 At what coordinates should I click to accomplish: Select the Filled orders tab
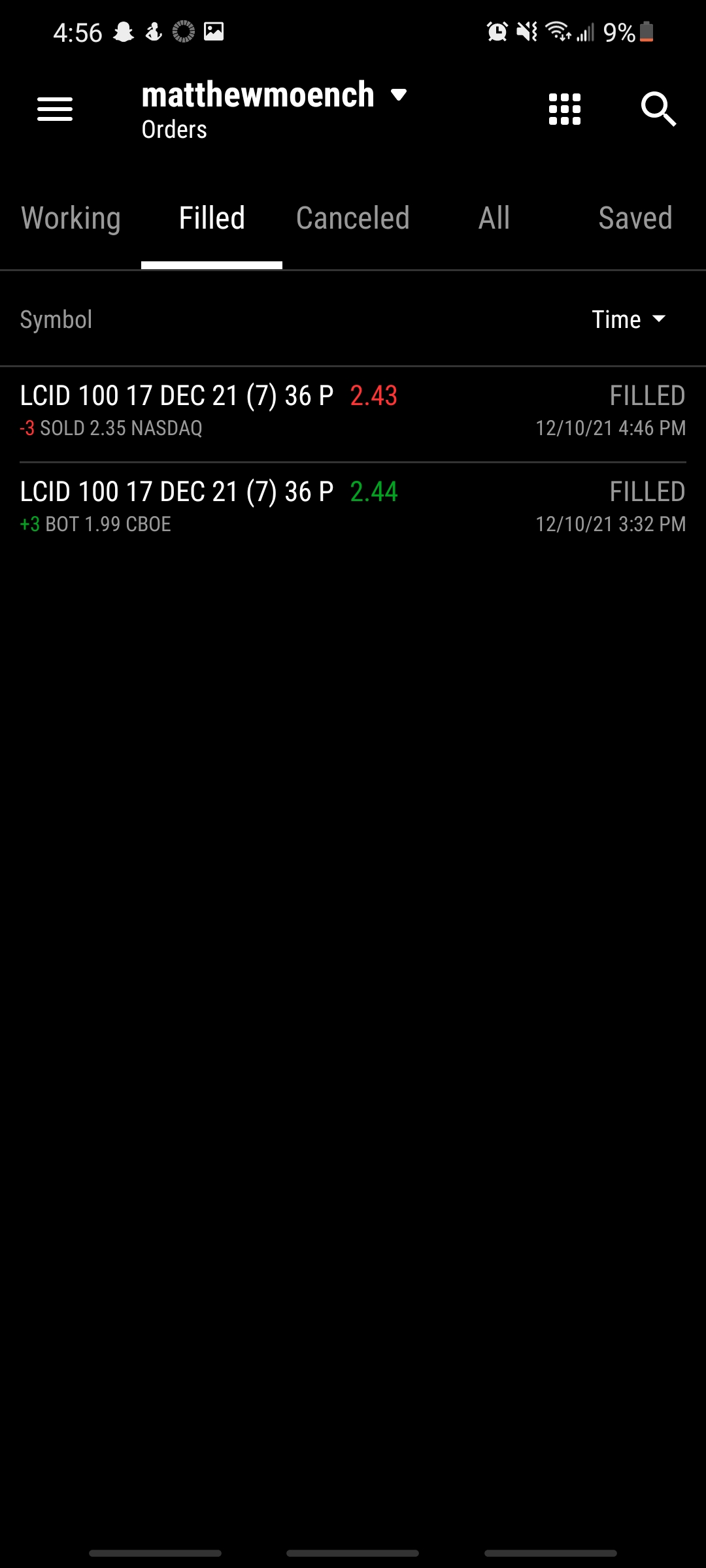pyautogui.click(x=212, y=218)
